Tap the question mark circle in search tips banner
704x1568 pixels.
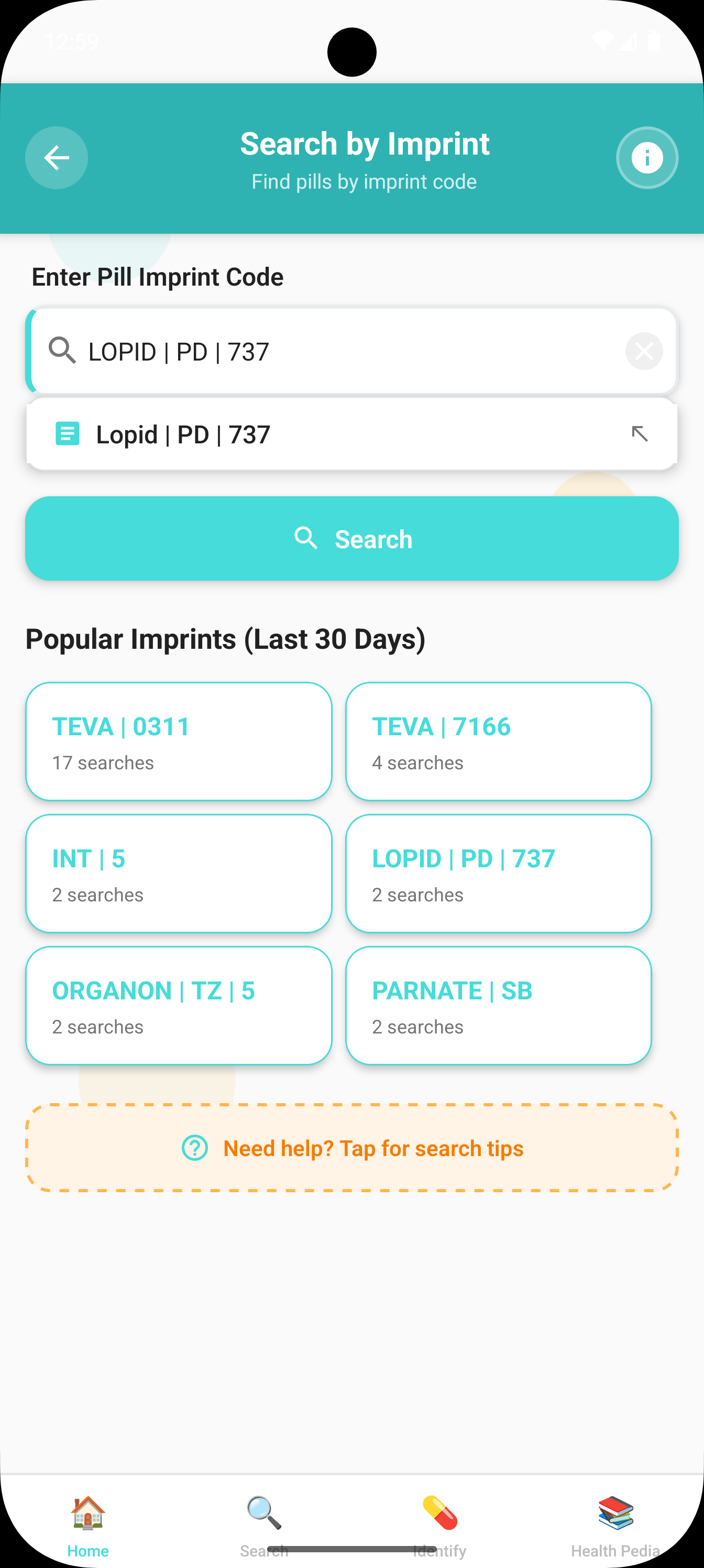pyautogui.click(x=193, y=1148)
